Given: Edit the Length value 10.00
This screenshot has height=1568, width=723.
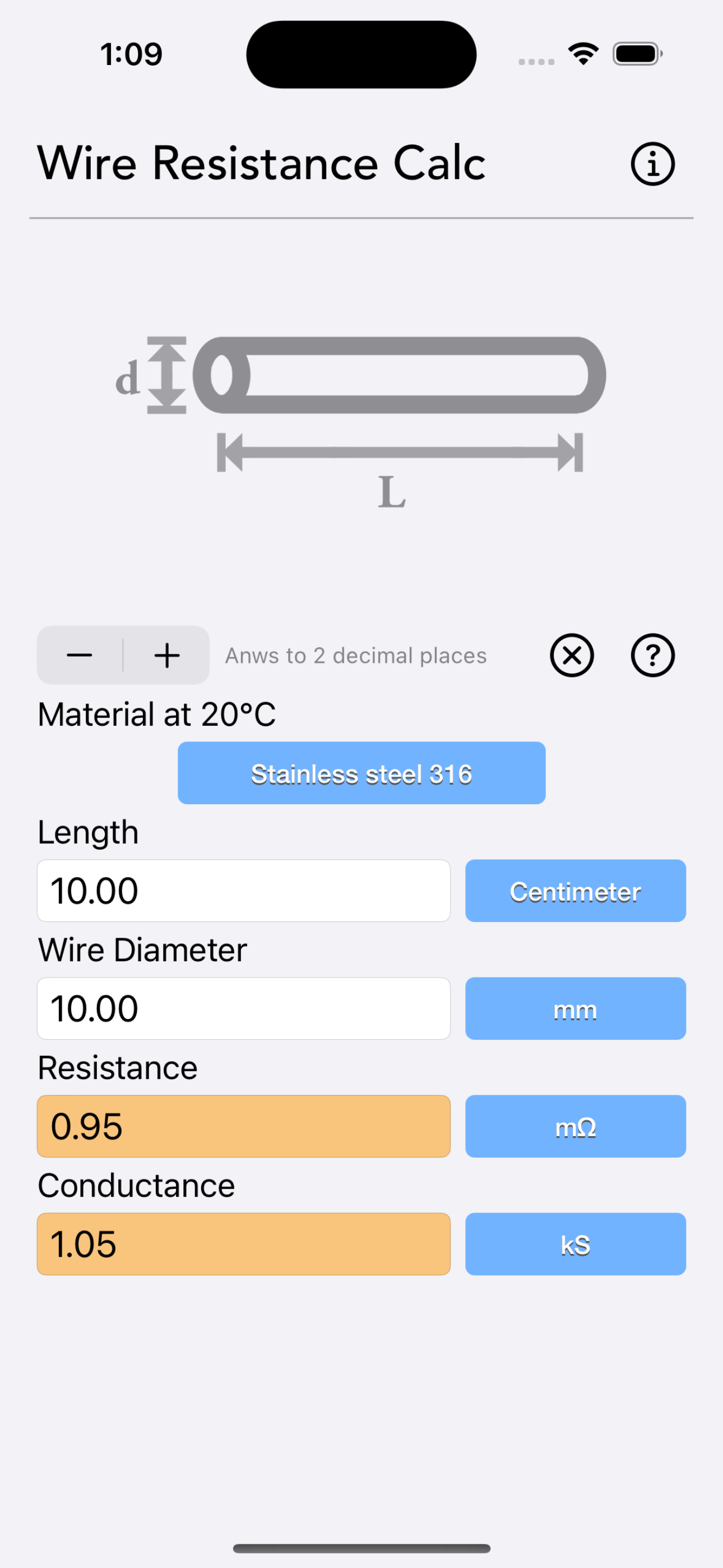Looking at the screenshot, I should [x=243, y=891].
